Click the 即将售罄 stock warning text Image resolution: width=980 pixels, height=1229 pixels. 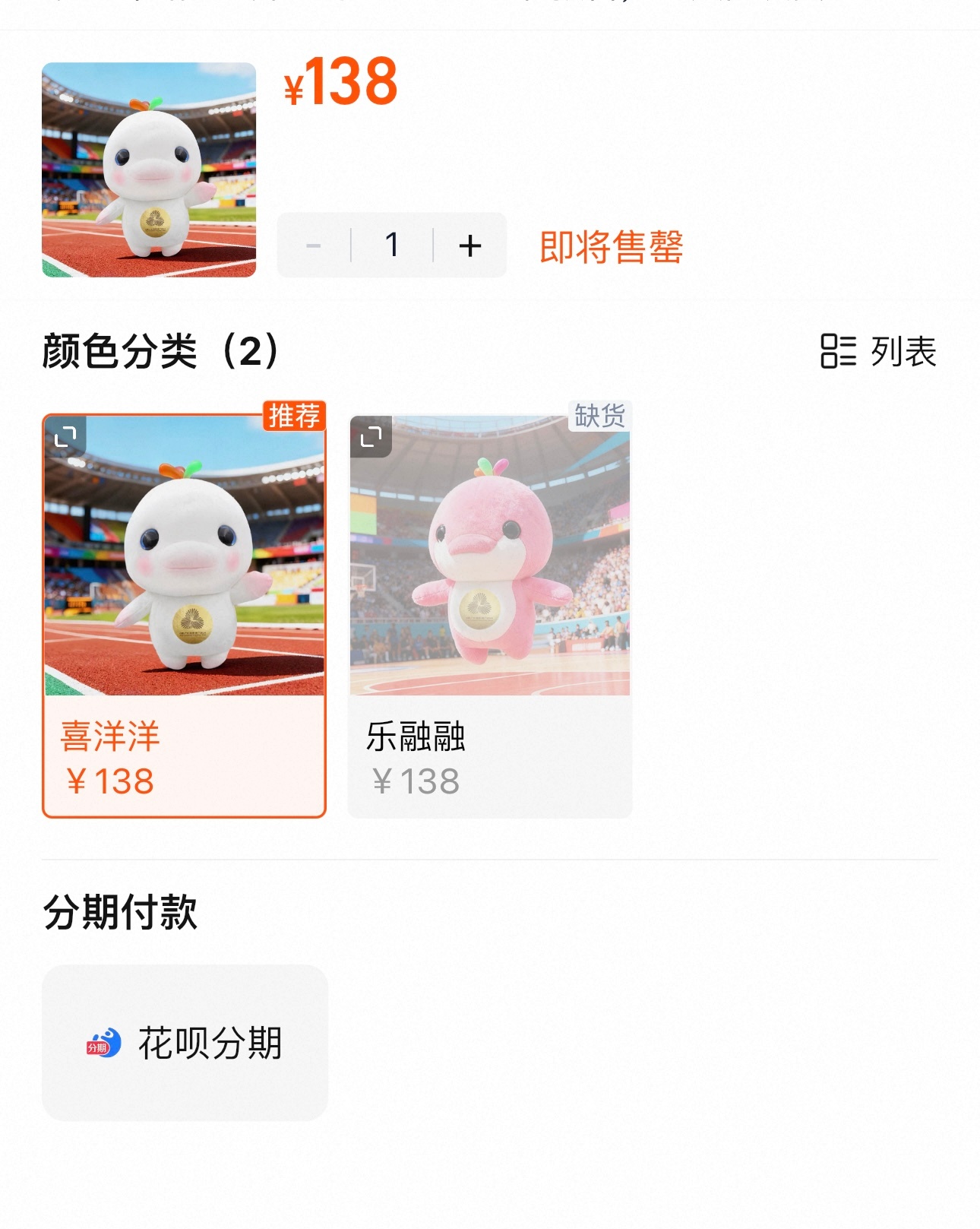[615, 245]
